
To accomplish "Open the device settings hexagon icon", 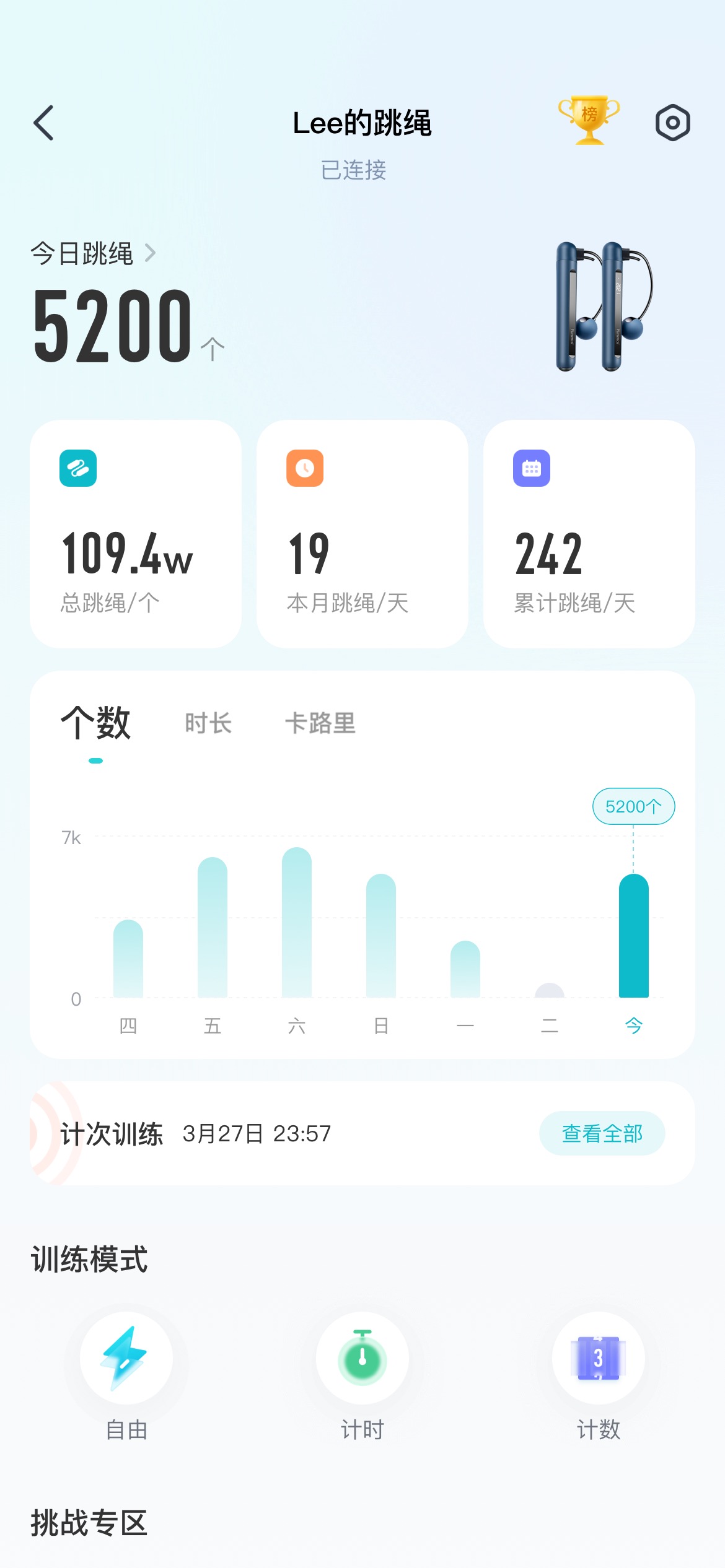I will point(672,123).
